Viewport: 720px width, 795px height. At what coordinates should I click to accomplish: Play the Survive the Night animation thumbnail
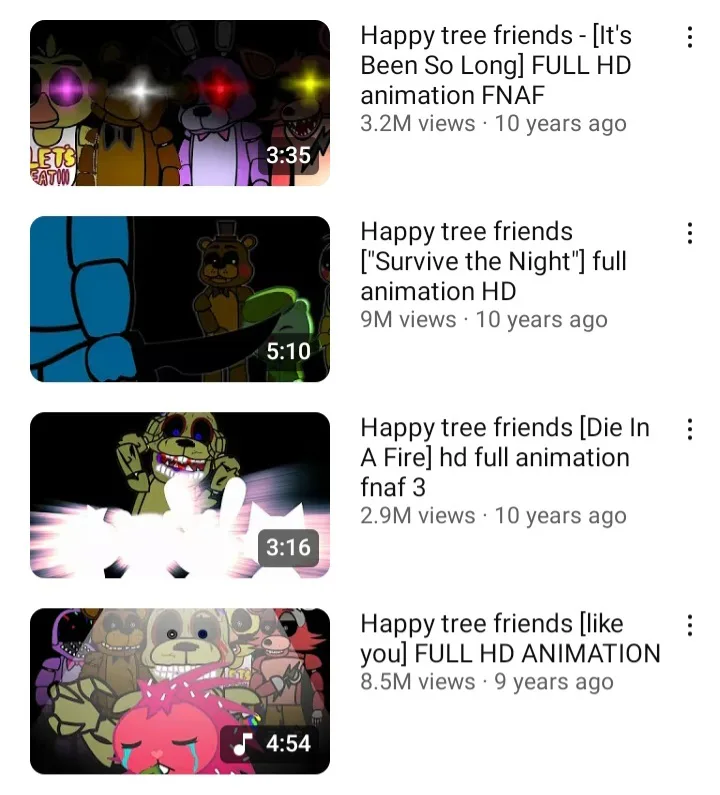pyautogui.click(x=180, y=299)
